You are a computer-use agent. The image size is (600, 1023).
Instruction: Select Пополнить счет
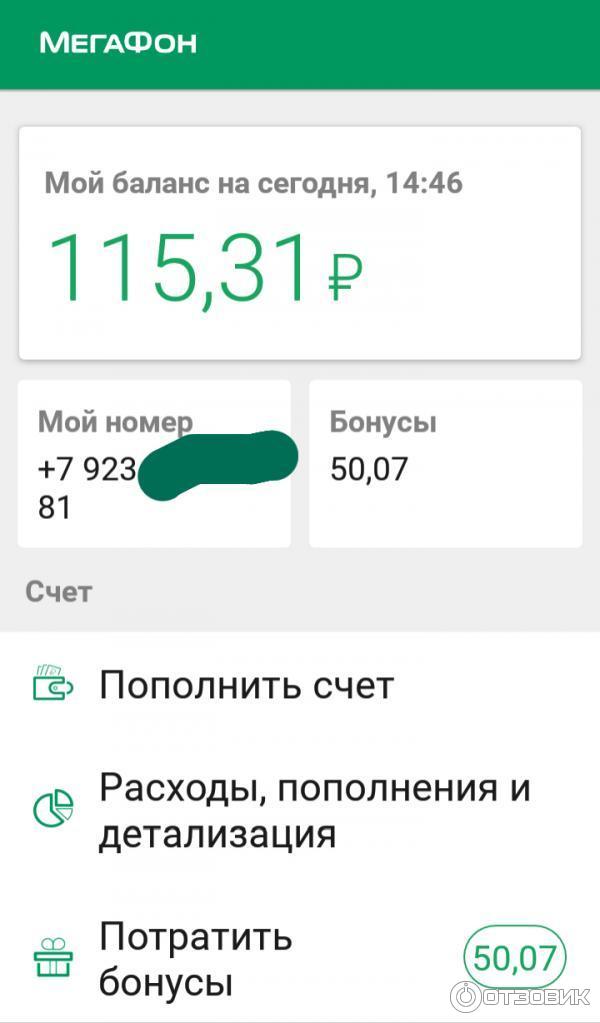pyautogui.click(x=246, y=686)
